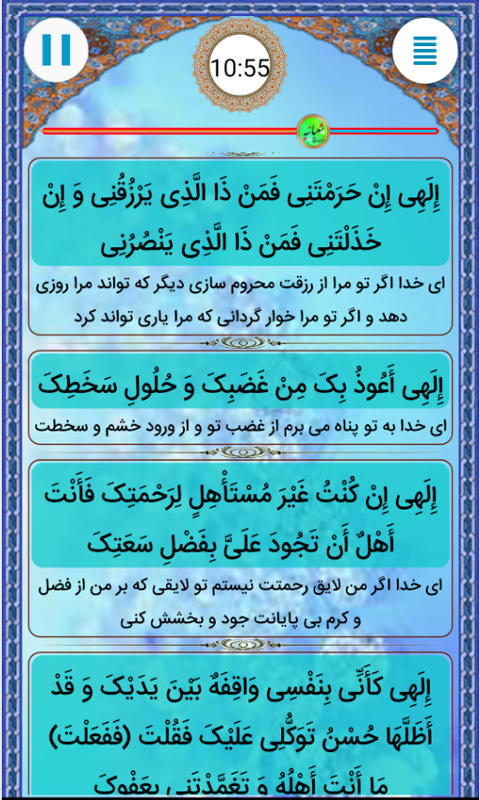Select the verse beginning إِلَهِی إِنْ حَرَمْتَنِی

tap(240, 246)
